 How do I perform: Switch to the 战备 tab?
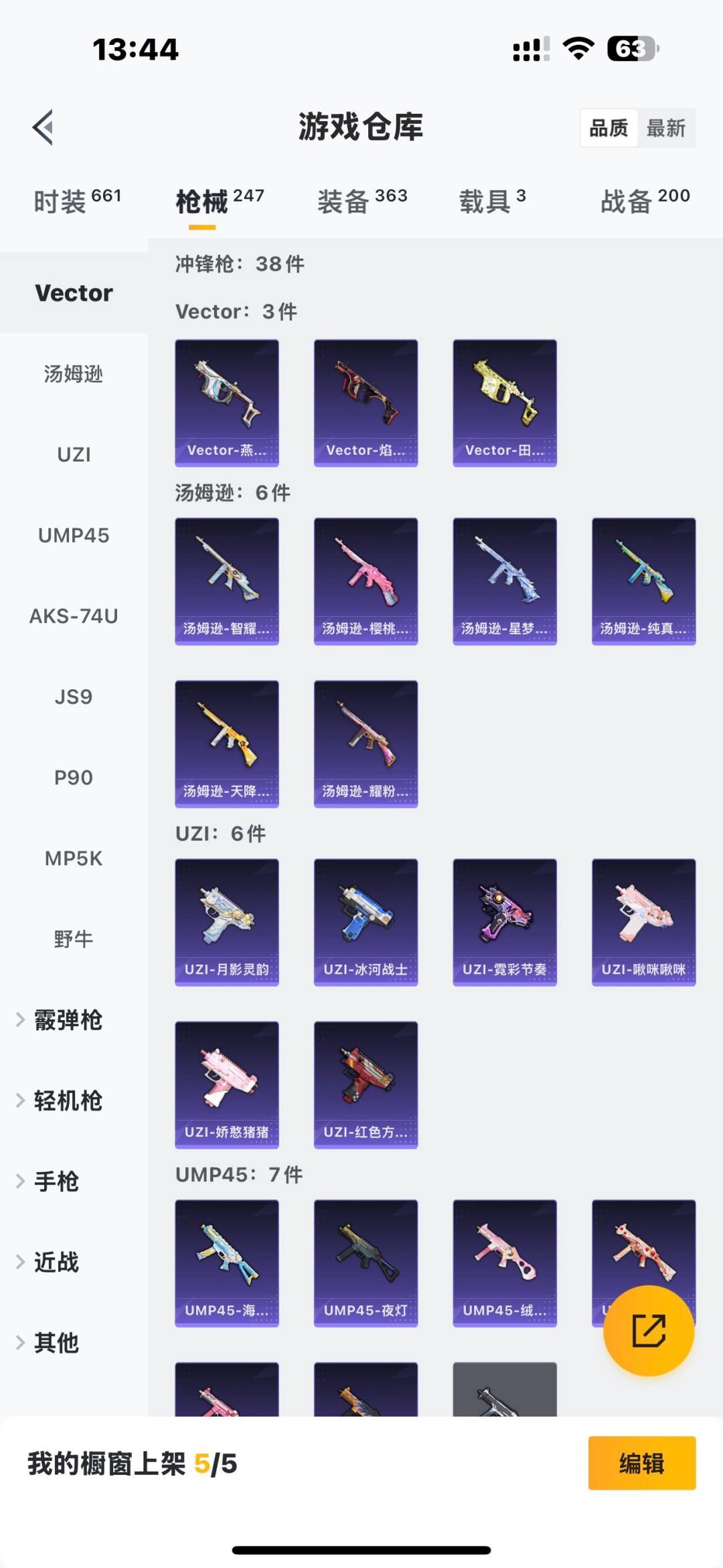click(644, 200)
